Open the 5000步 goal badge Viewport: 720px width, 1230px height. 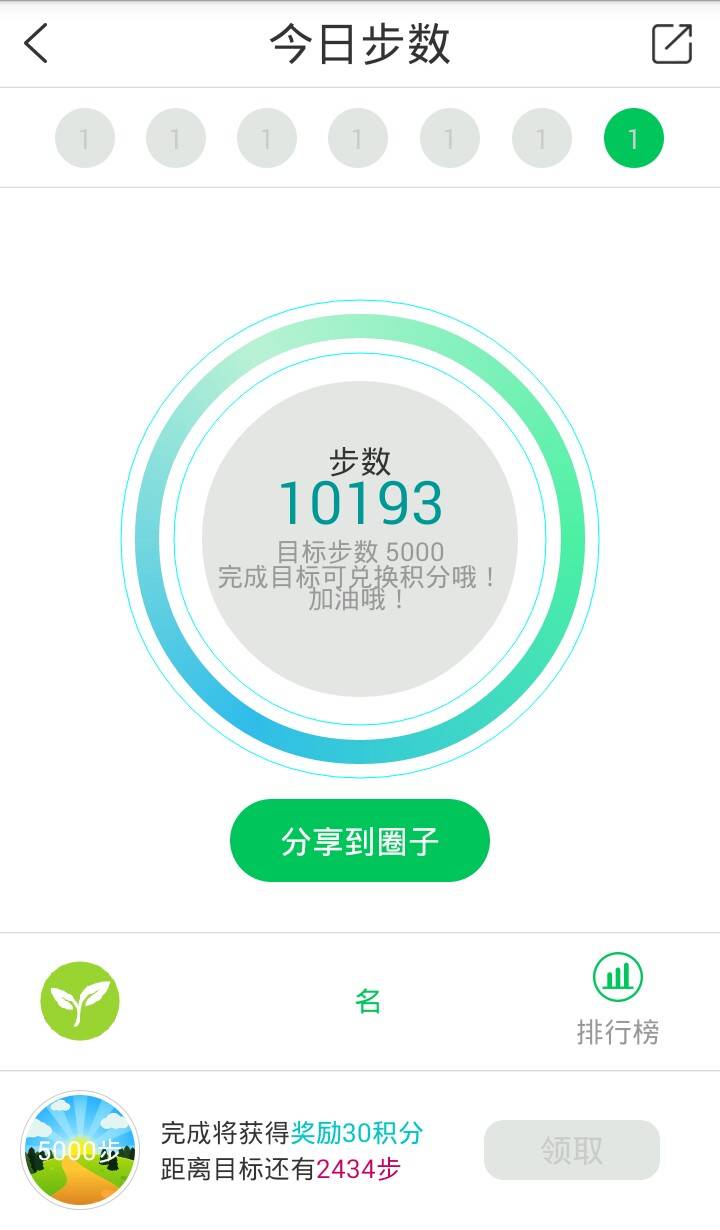tap(80, 1150)
